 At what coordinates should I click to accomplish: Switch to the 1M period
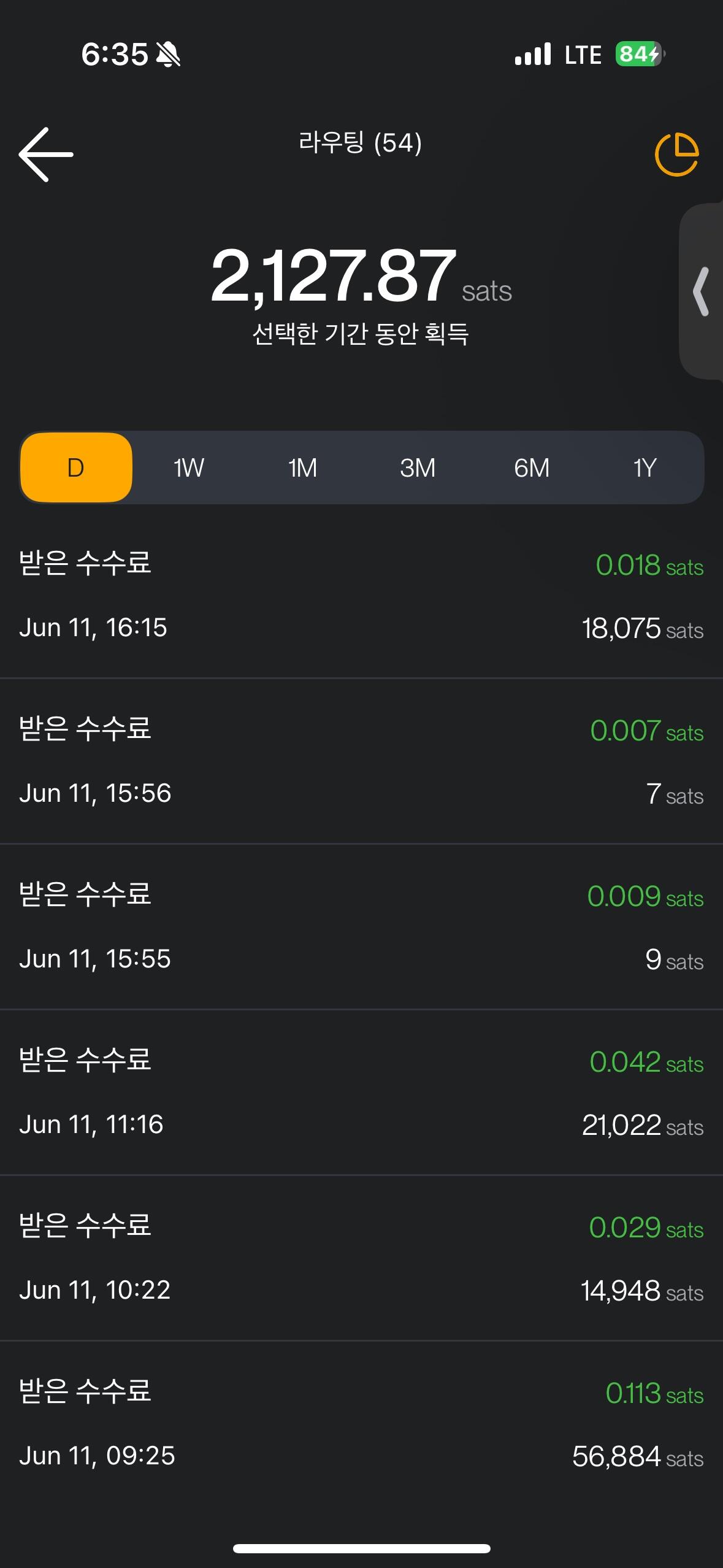[x=303, y=467]
